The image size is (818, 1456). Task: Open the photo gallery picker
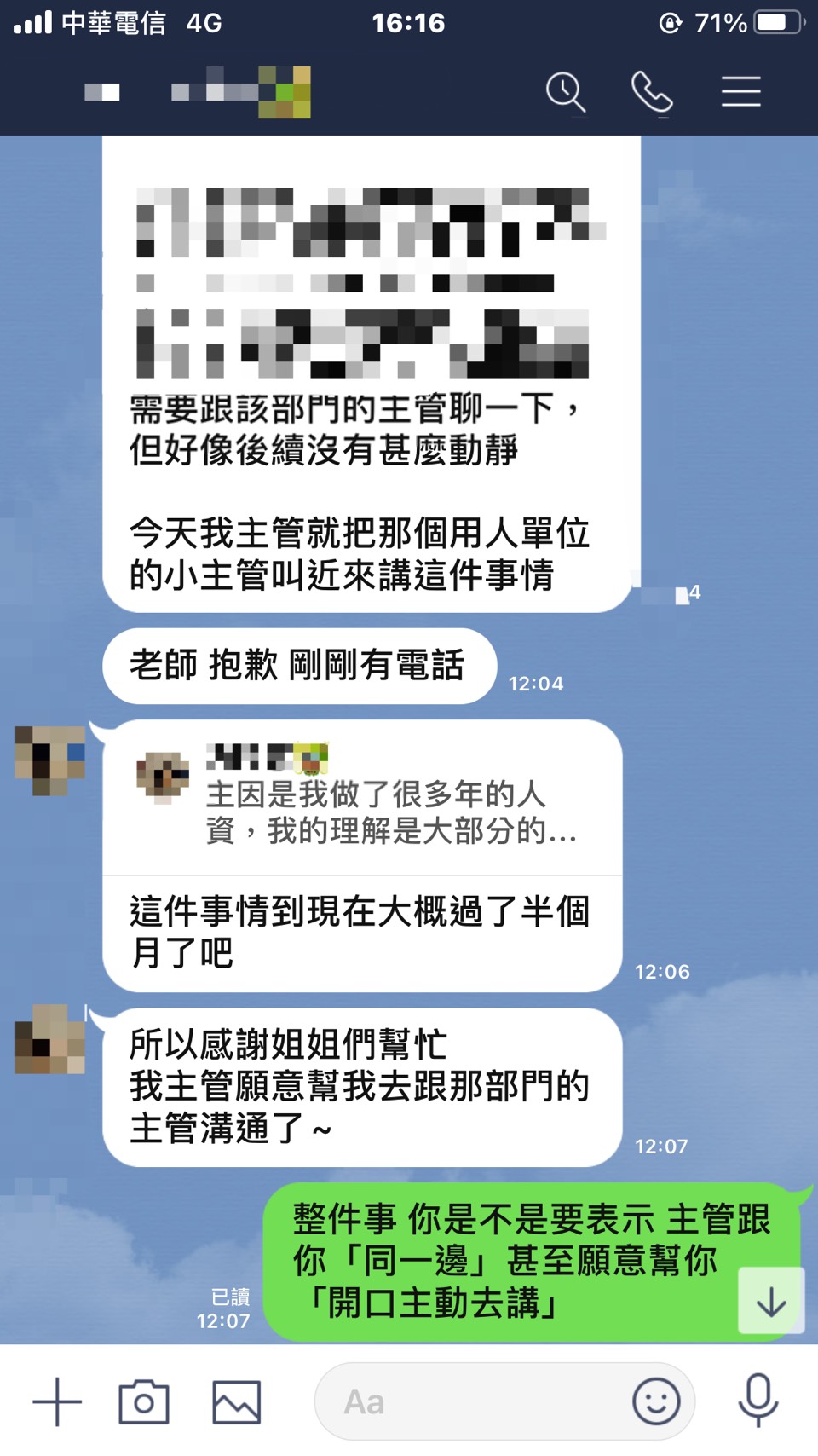point(236,1401)
